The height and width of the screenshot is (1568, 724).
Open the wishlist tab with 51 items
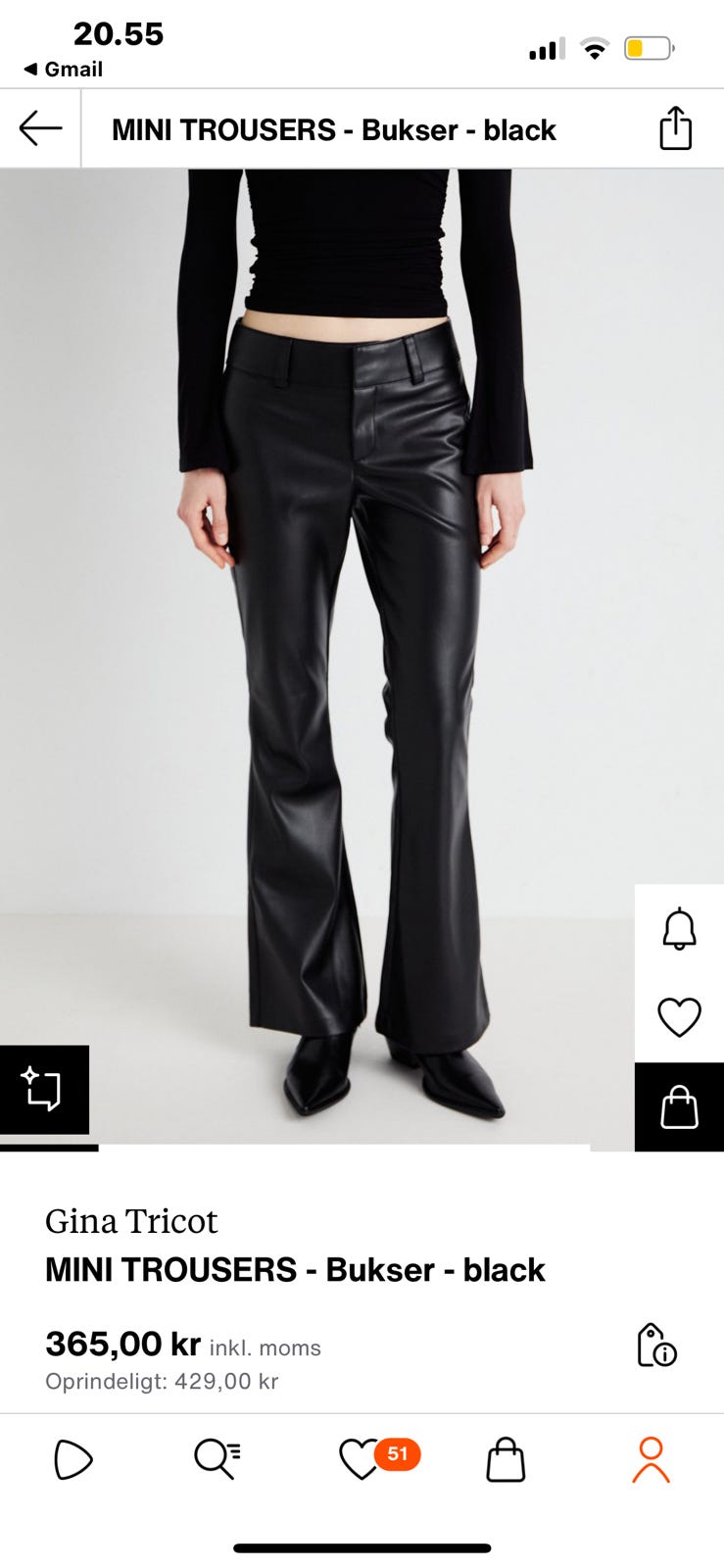[361, 1459]
